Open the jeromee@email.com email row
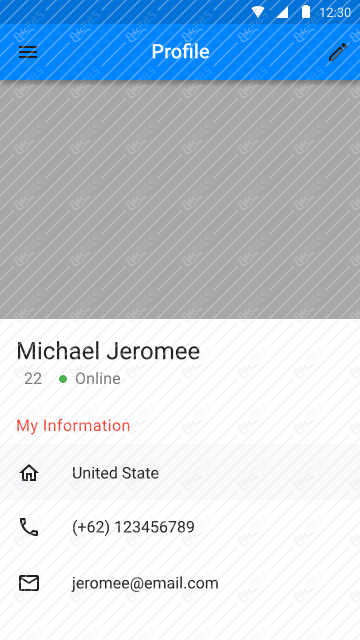This screenshot has width=360, height=640. pos(180,583)
